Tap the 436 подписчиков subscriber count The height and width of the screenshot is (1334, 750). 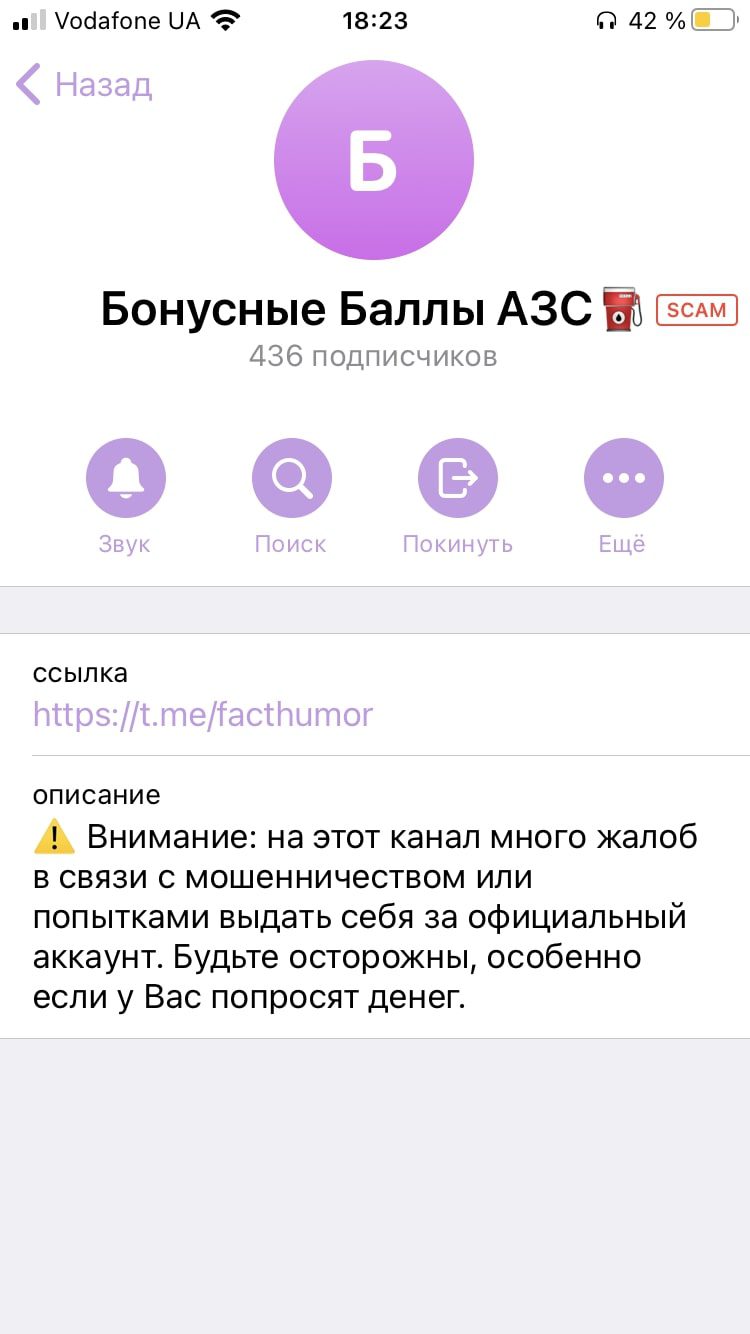pos(373,356)
